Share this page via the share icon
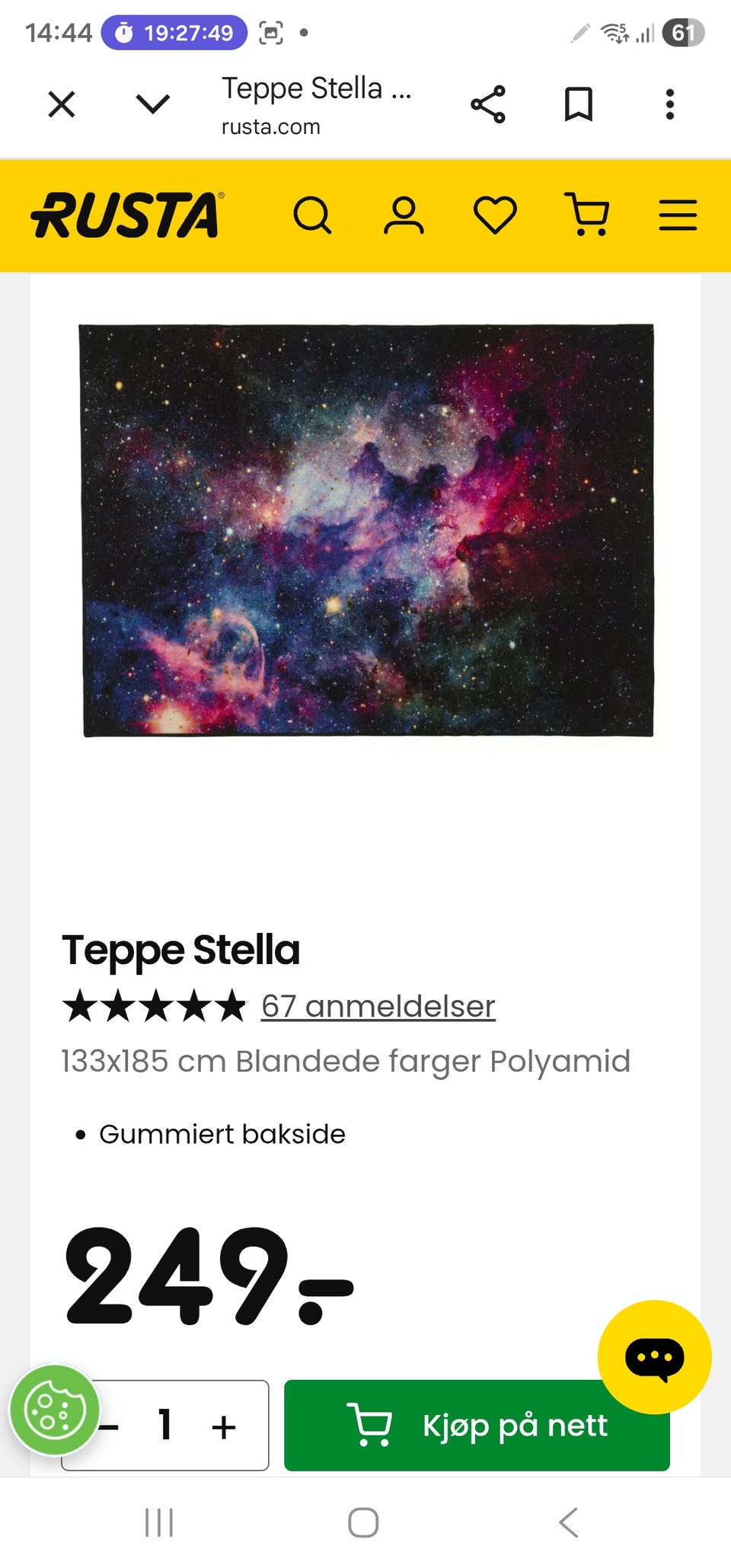Image resolution: width=731 pixels, height=1568 pixels. click(x=490, y=103)
